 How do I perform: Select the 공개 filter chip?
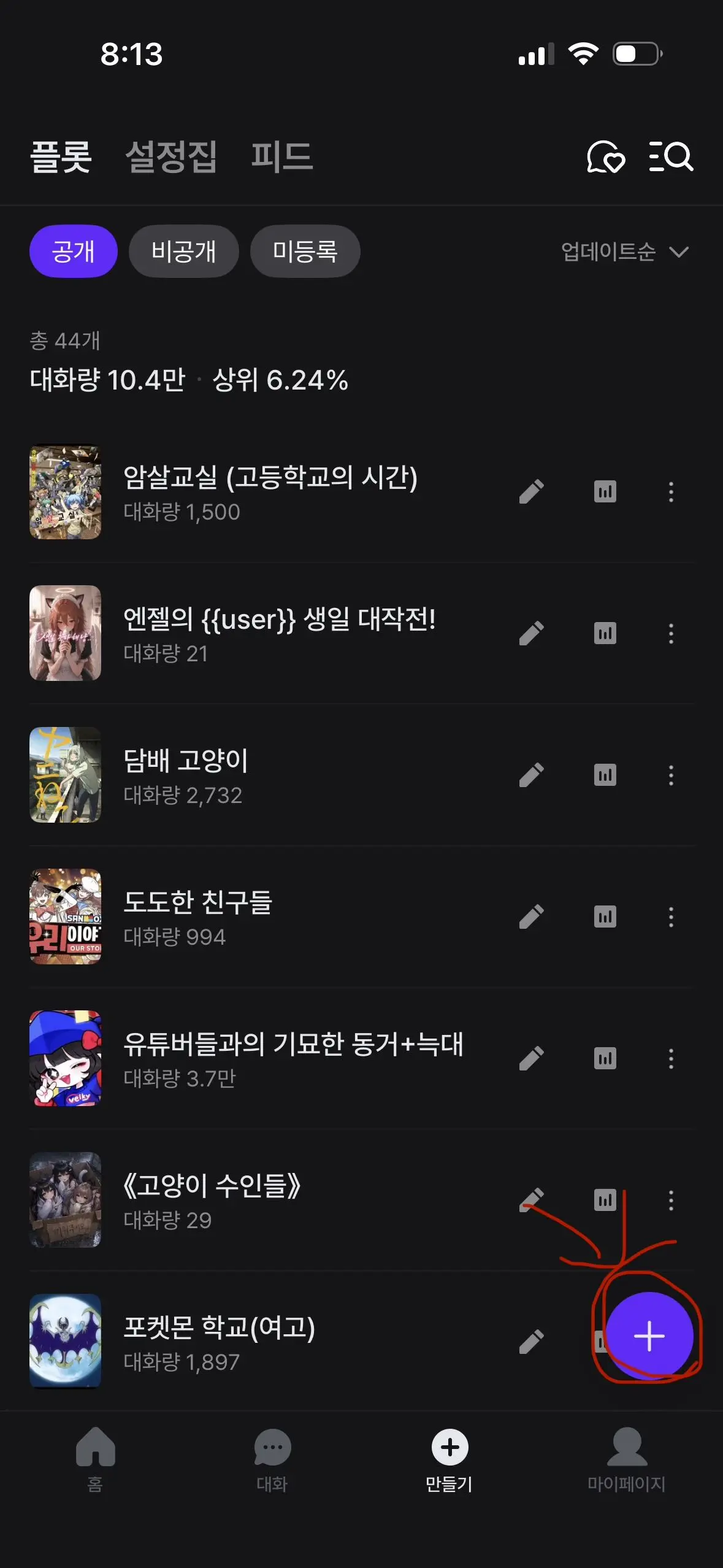tap(74, 252)
